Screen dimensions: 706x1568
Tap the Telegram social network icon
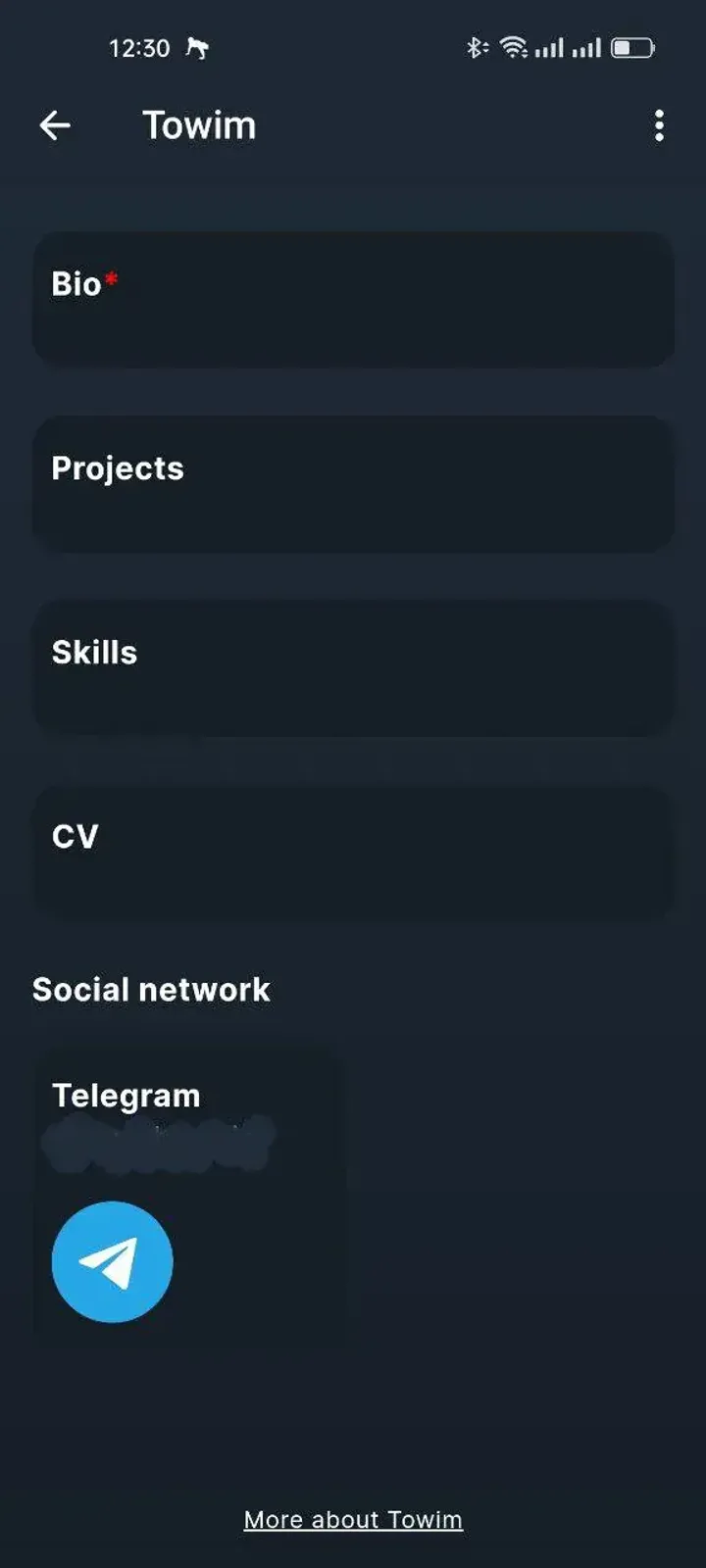point(112,1262)
